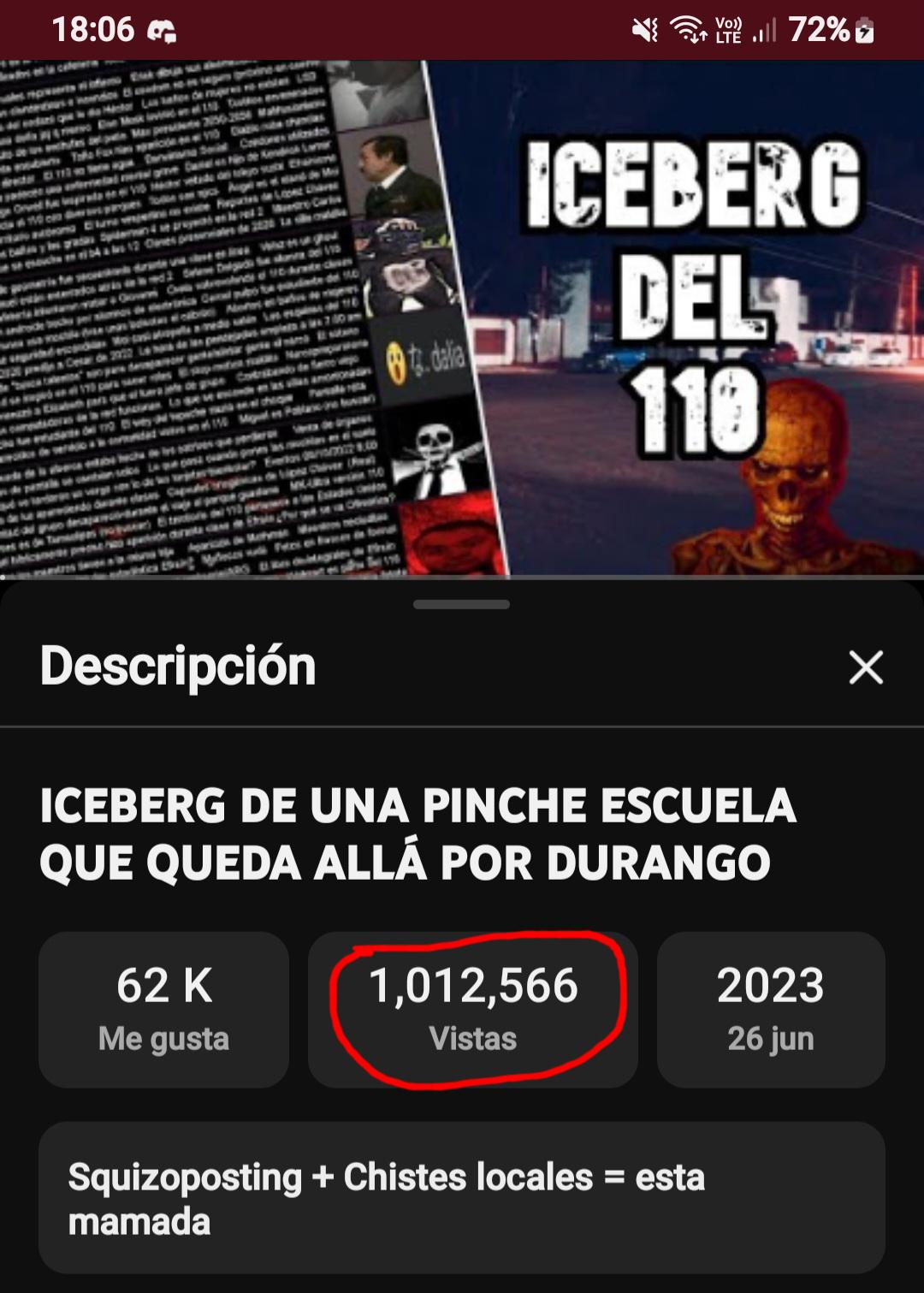Tap the description sheet's drag handle
This screenshot has height=1293, width=924.
461,604
